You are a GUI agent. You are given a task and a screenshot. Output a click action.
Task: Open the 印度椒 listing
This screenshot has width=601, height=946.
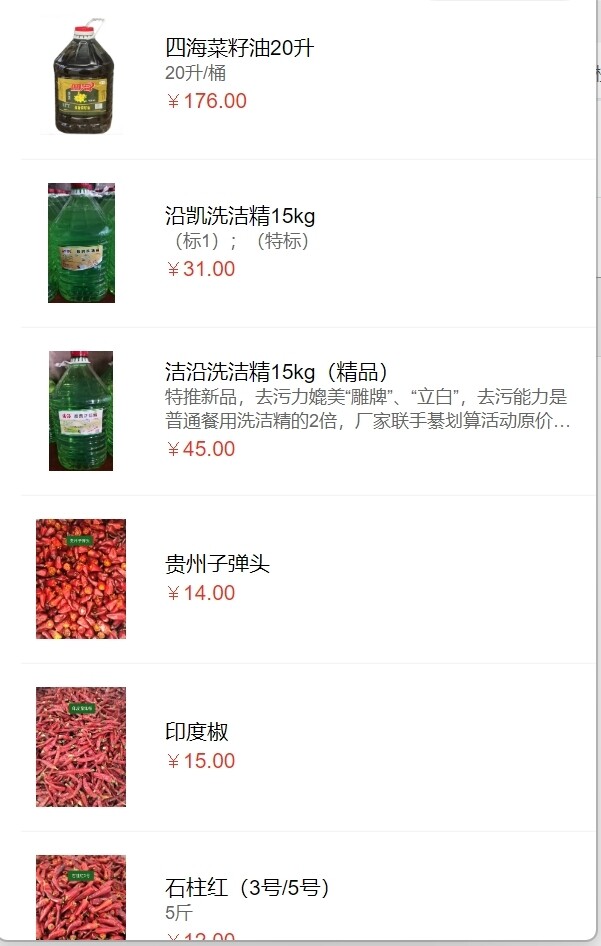[x=197, y=732]
